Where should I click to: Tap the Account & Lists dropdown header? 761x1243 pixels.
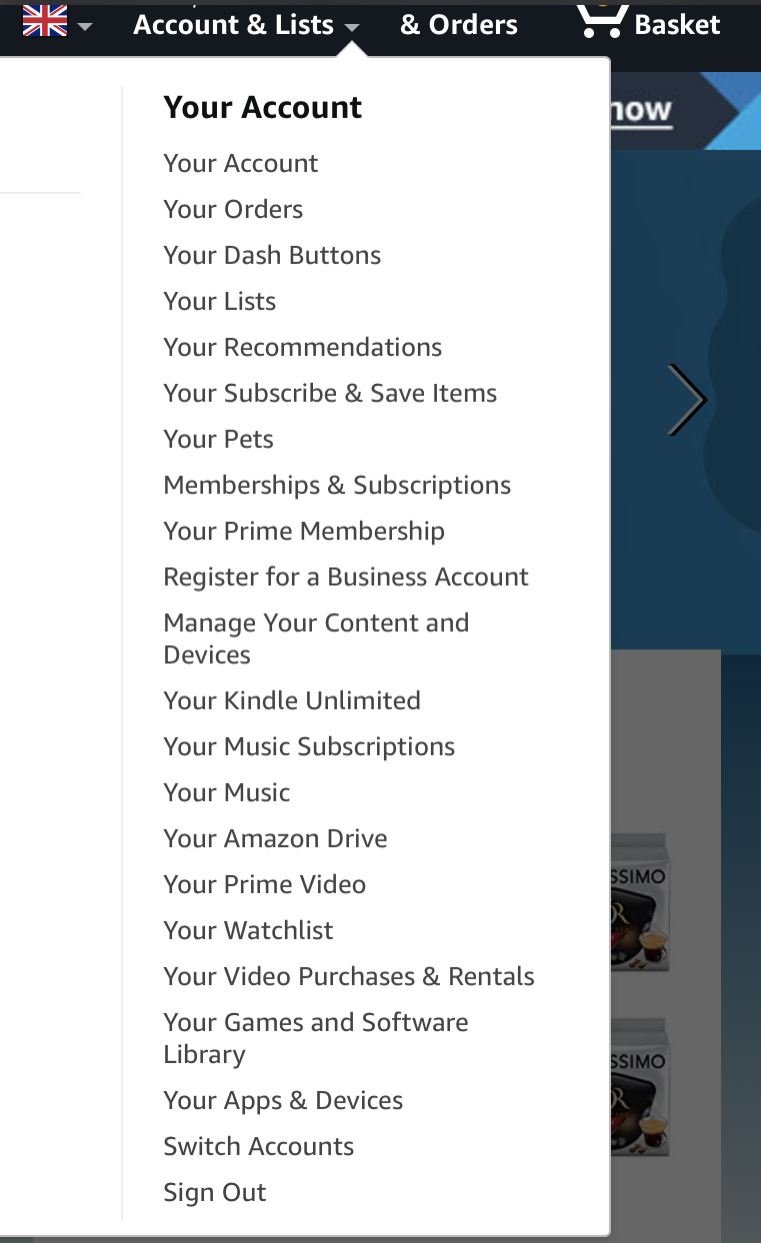pos(245,24)
